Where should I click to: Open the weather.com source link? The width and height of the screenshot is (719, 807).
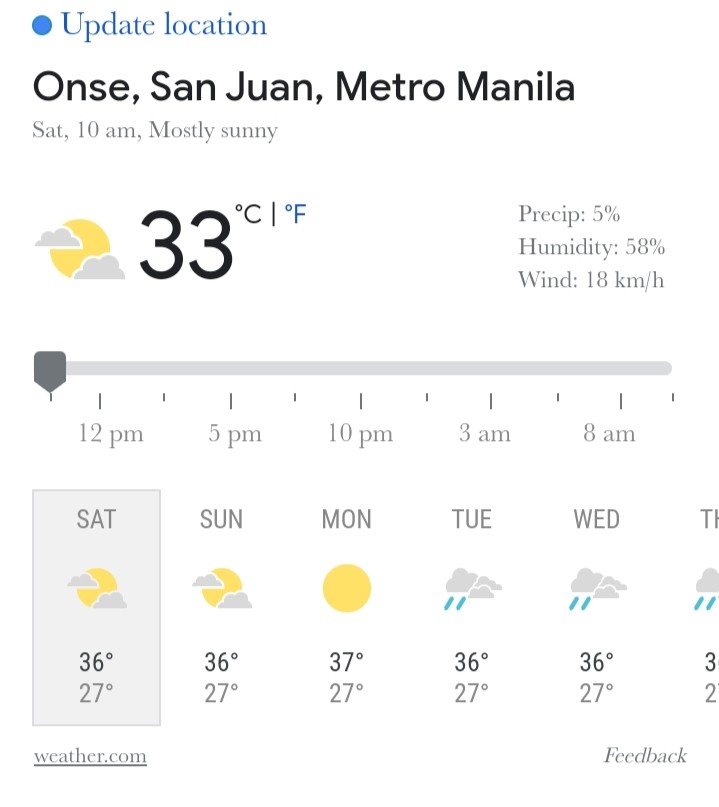coord(90,756)
